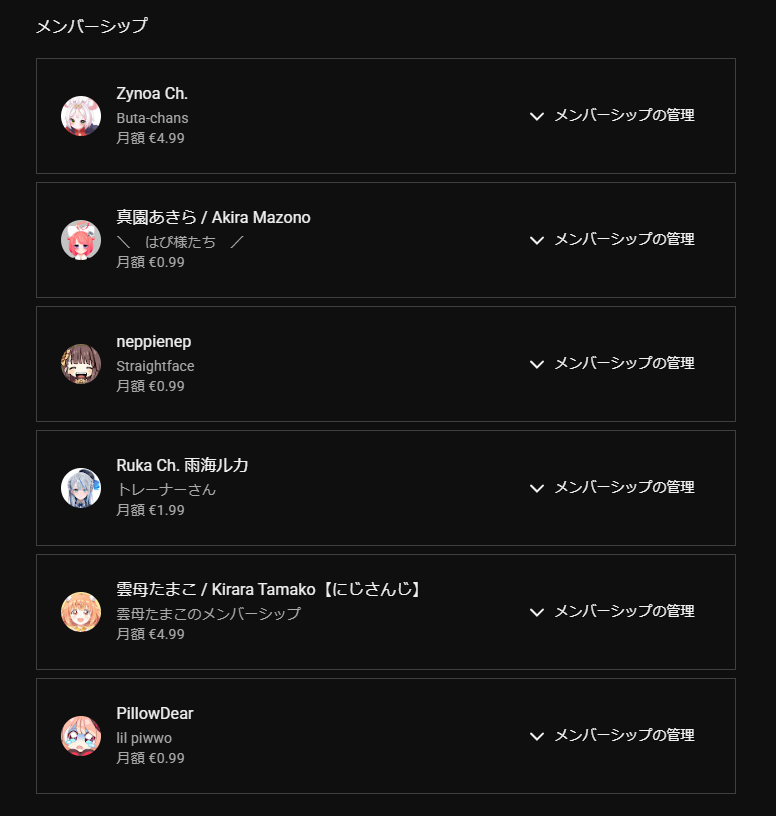Expand membership management for neppienep

point(612,363)
